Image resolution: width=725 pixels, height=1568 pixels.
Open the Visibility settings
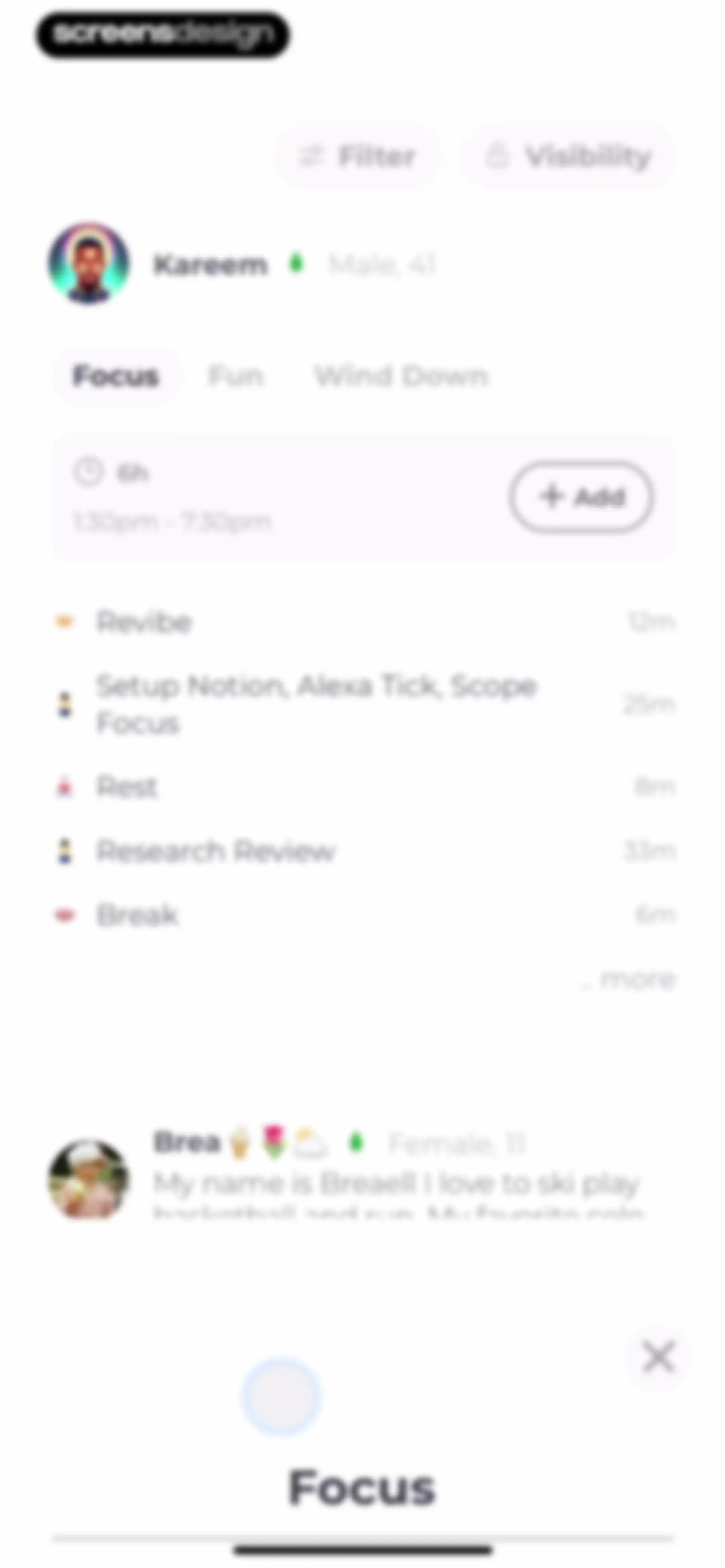pos(568,156)
